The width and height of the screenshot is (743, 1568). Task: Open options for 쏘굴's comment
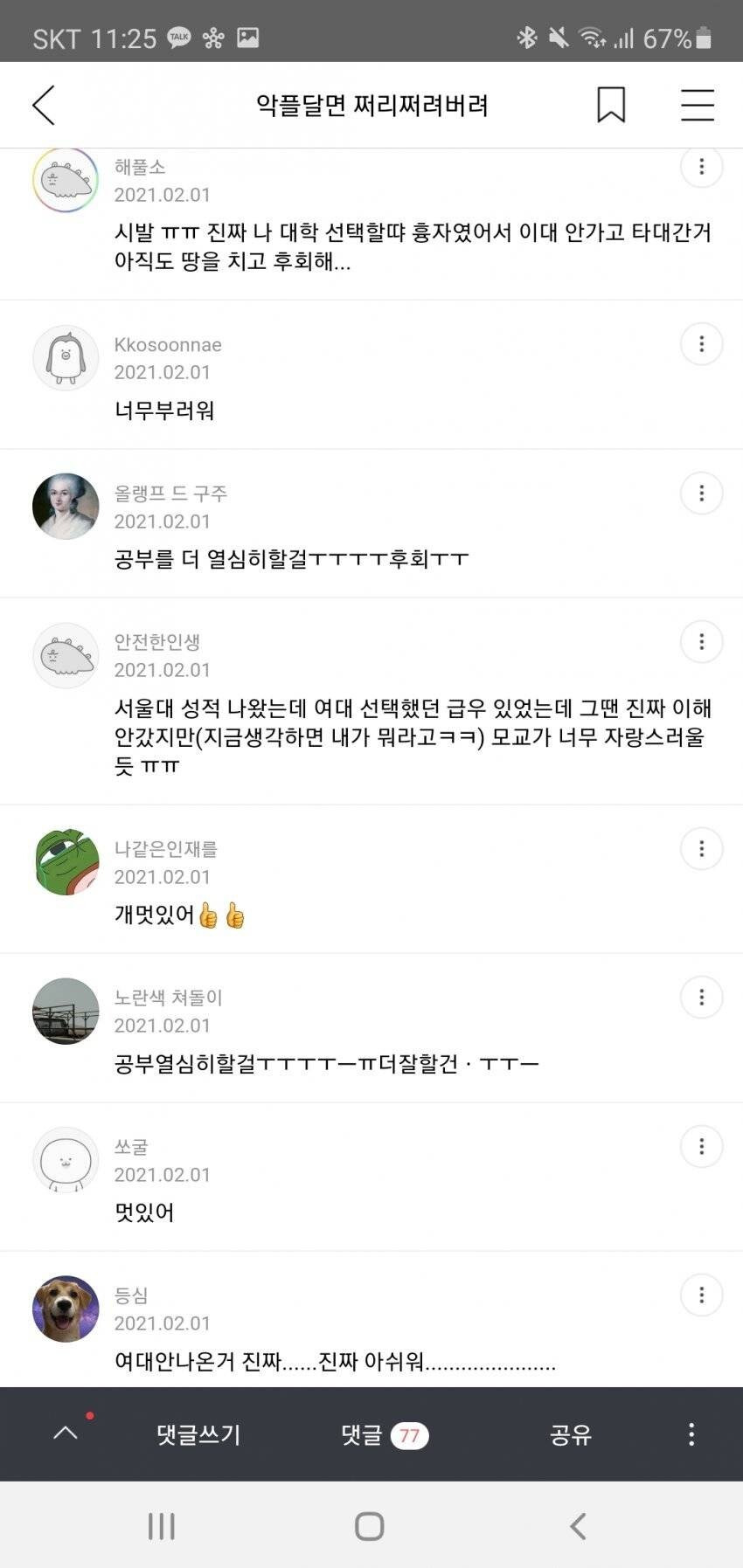[701, 1146]
